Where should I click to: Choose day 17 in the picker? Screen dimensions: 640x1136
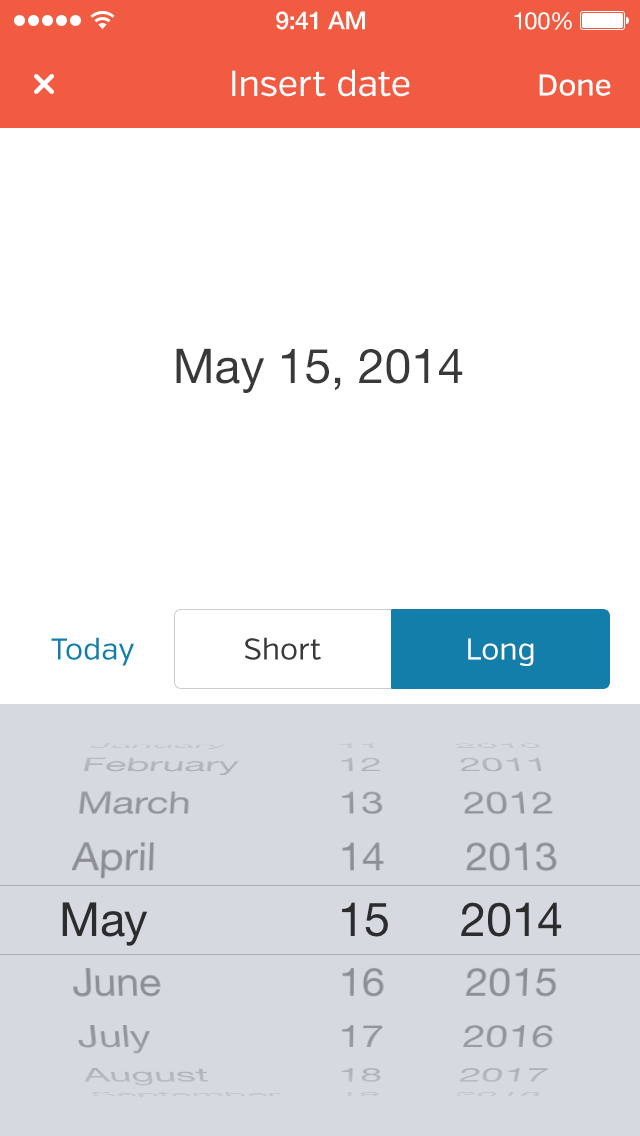pyautogui.click(x=362, y=1037)
